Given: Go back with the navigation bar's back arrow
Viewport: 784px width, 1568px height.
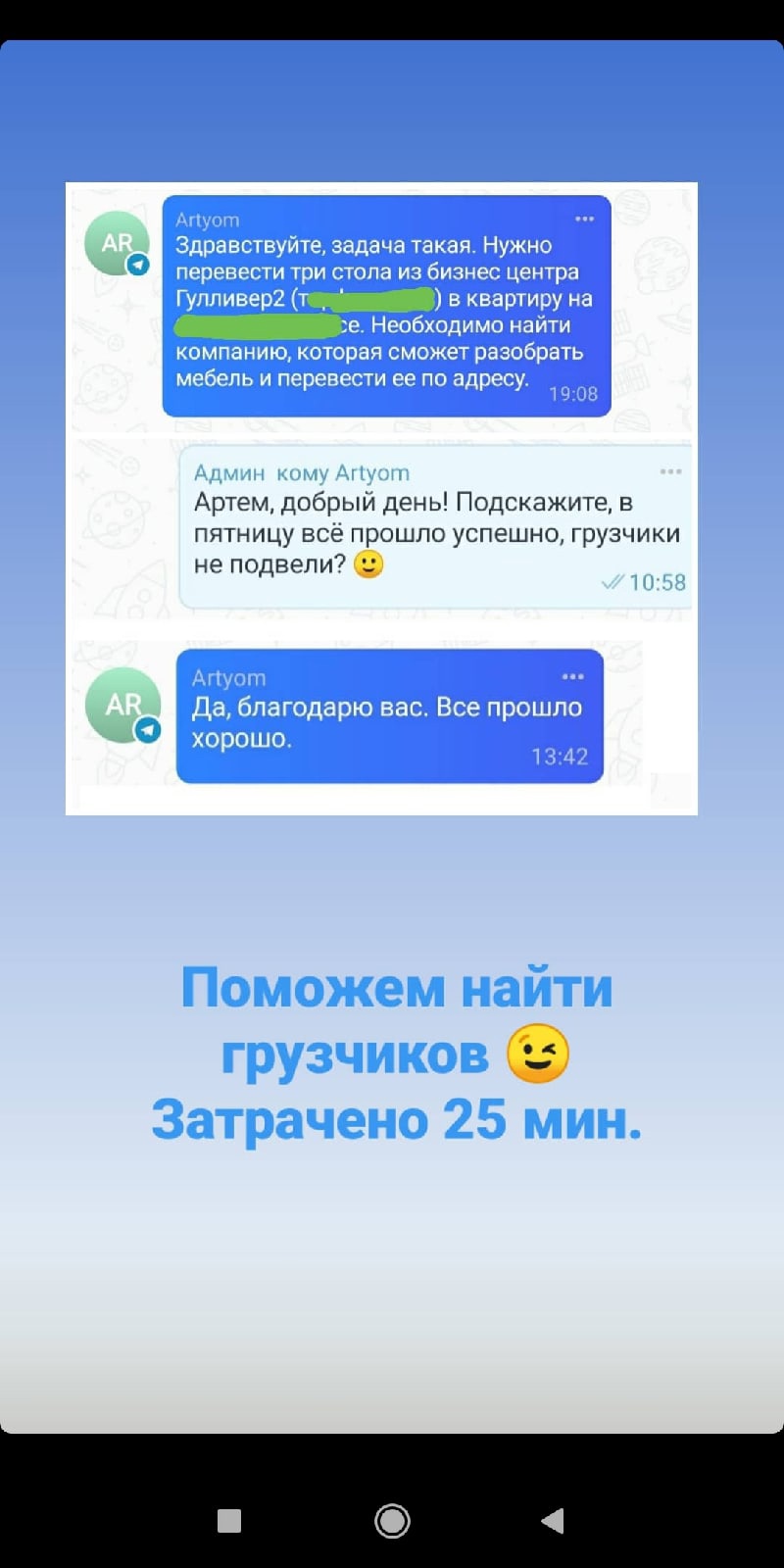Looking at the screenshot, I should (553, 1521).
